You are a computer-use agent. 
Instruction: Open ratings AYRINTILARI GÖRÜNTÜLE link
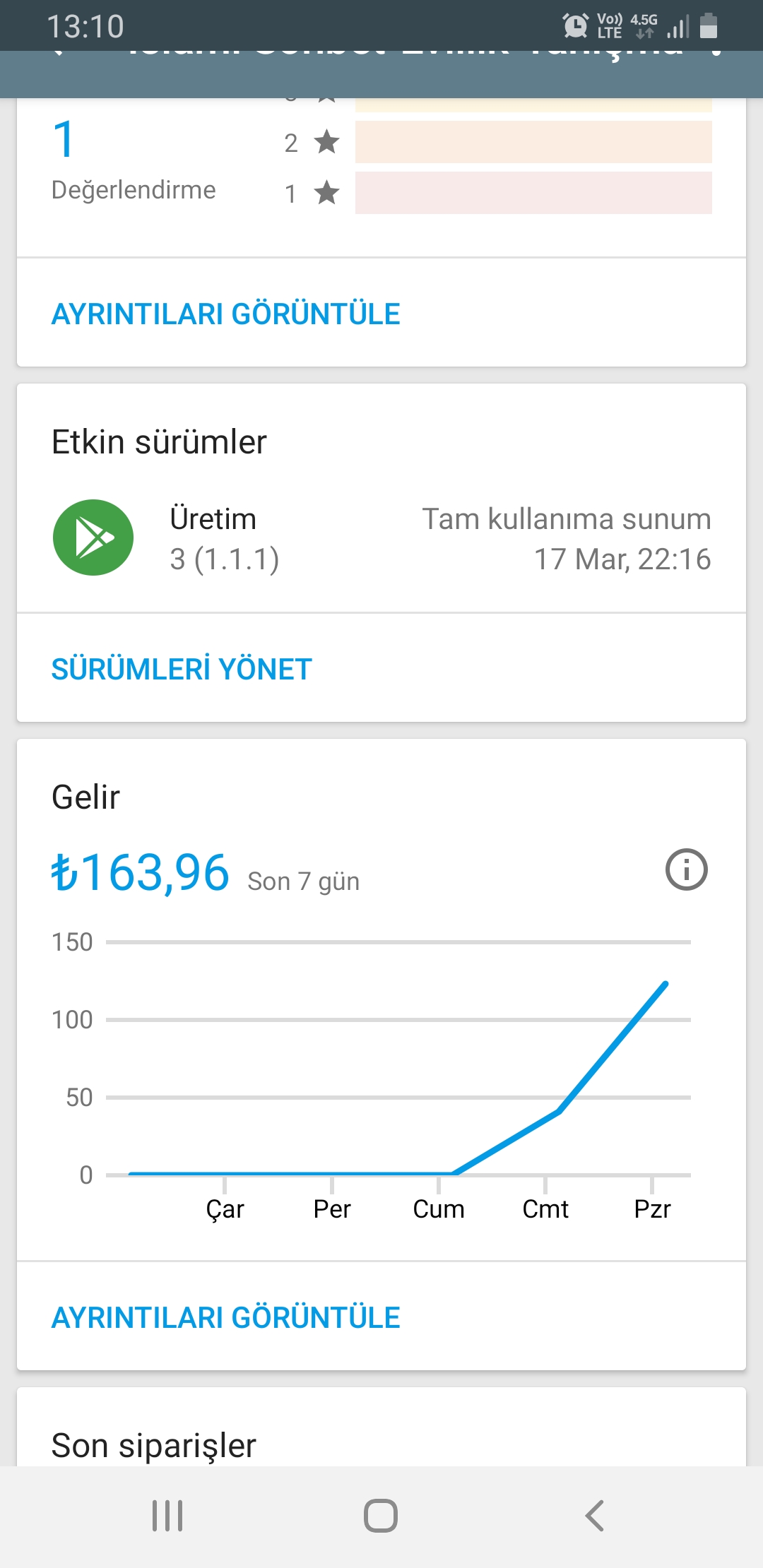(225, 314)
